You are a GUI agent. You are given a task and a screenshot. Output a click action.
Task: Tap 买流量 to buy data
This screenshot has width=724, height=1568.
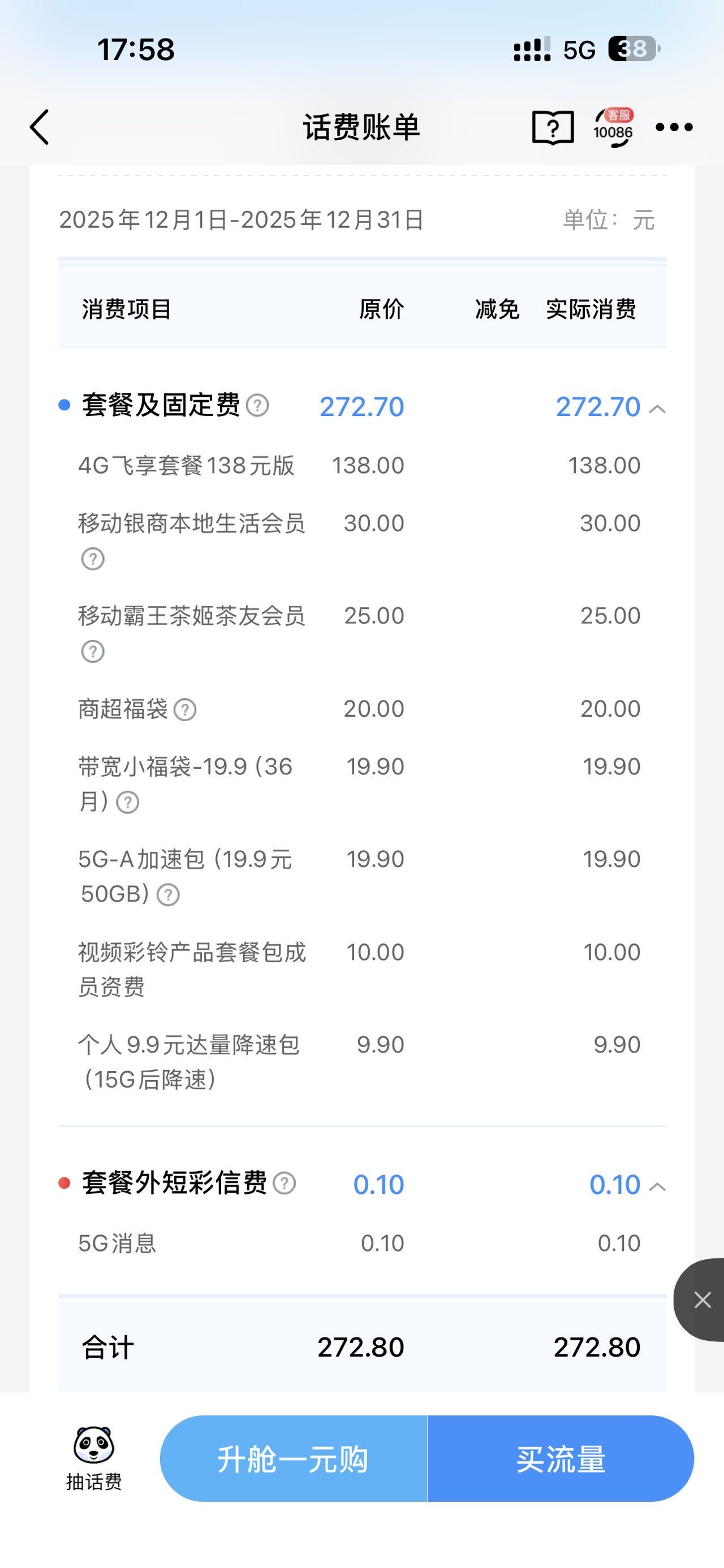click(560, 1459)
